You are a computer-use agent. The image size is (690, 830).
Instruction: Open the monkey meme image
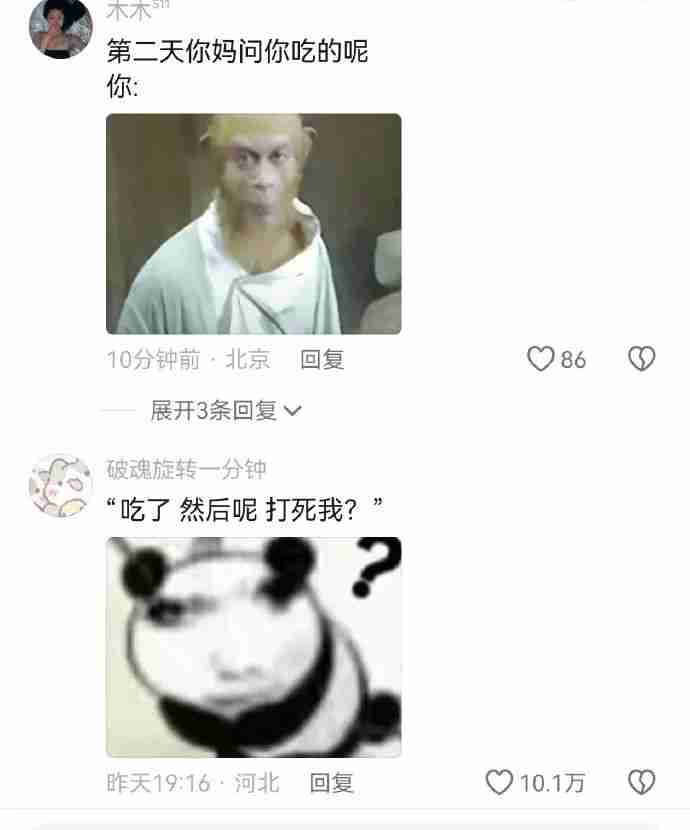point(253,223)
